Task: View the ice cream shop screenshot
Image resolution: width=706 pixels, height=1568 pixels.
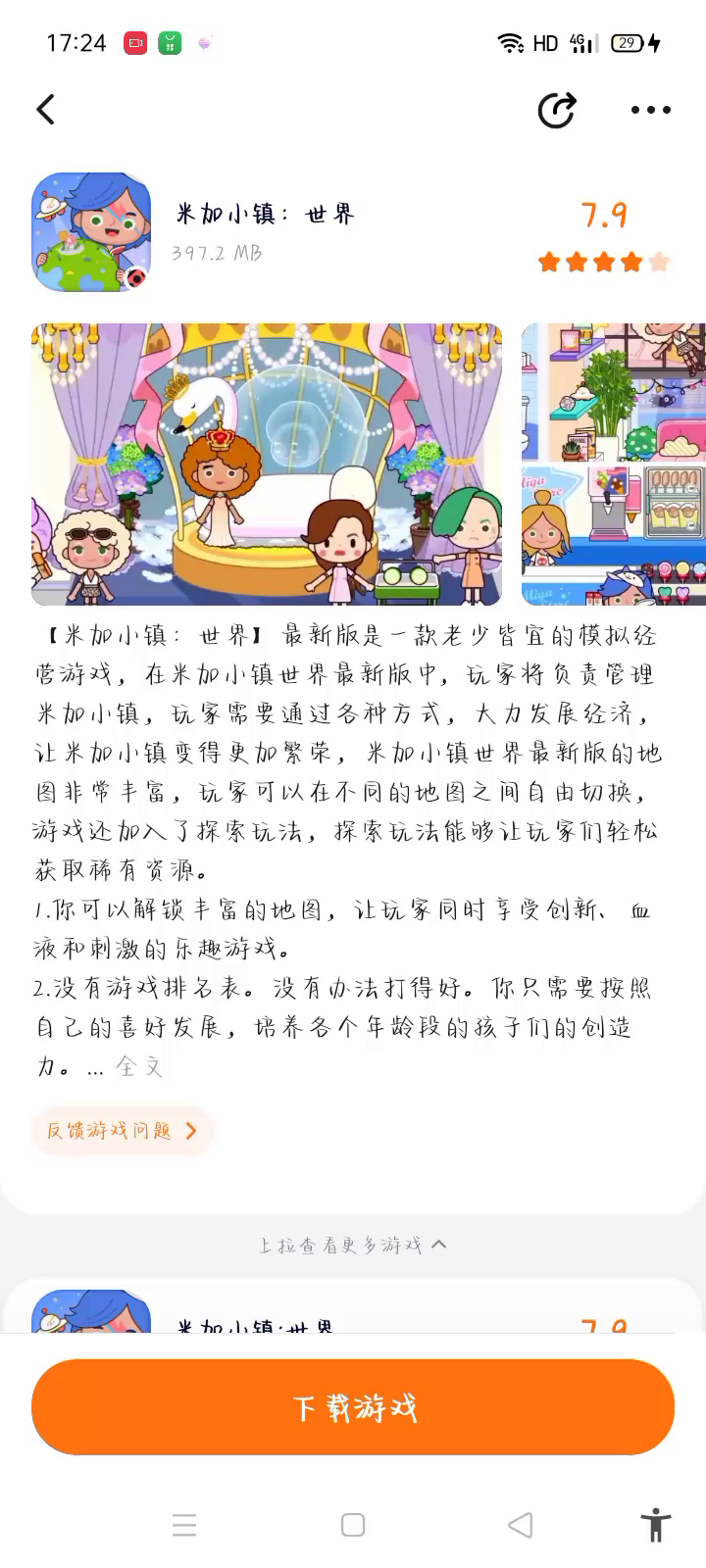Action: (614, 464)
